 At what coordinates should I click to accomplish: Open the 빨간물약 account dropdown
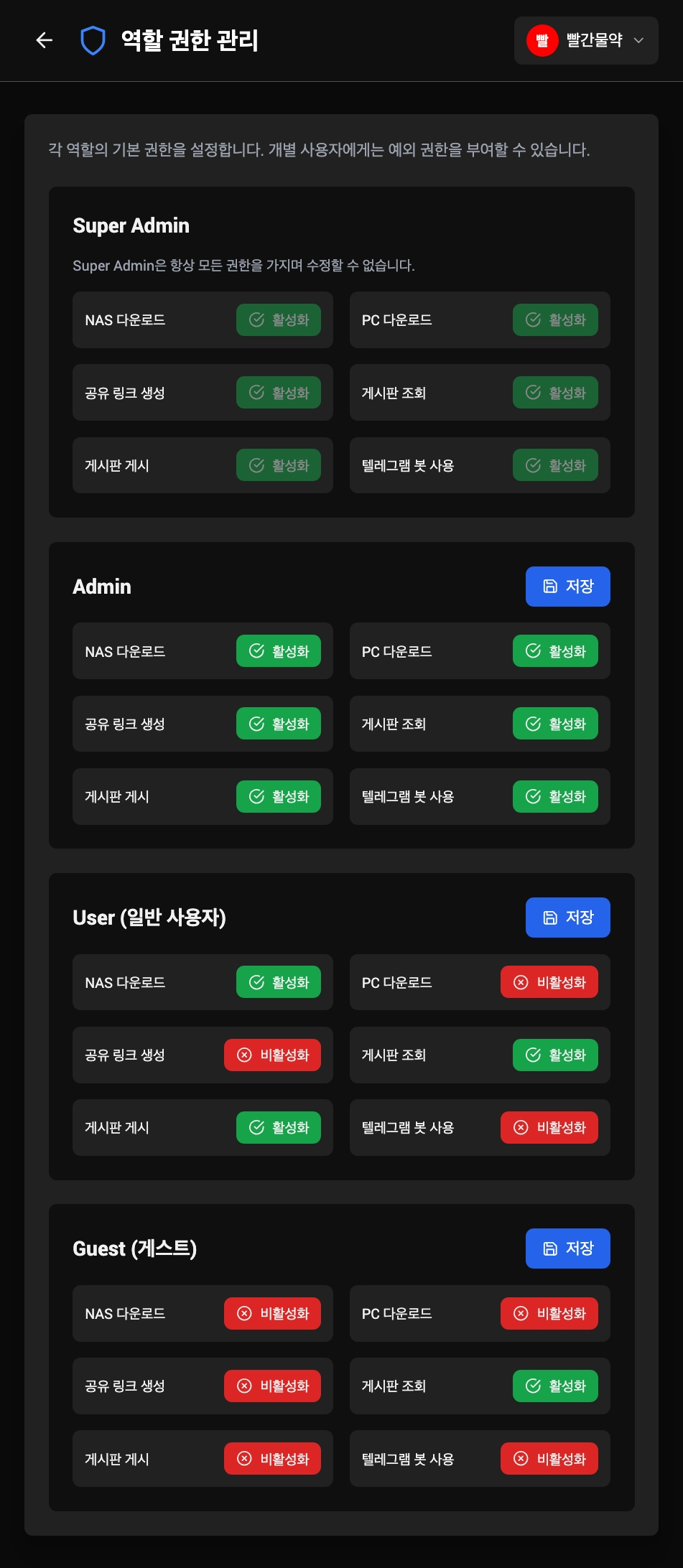[585, 40]
